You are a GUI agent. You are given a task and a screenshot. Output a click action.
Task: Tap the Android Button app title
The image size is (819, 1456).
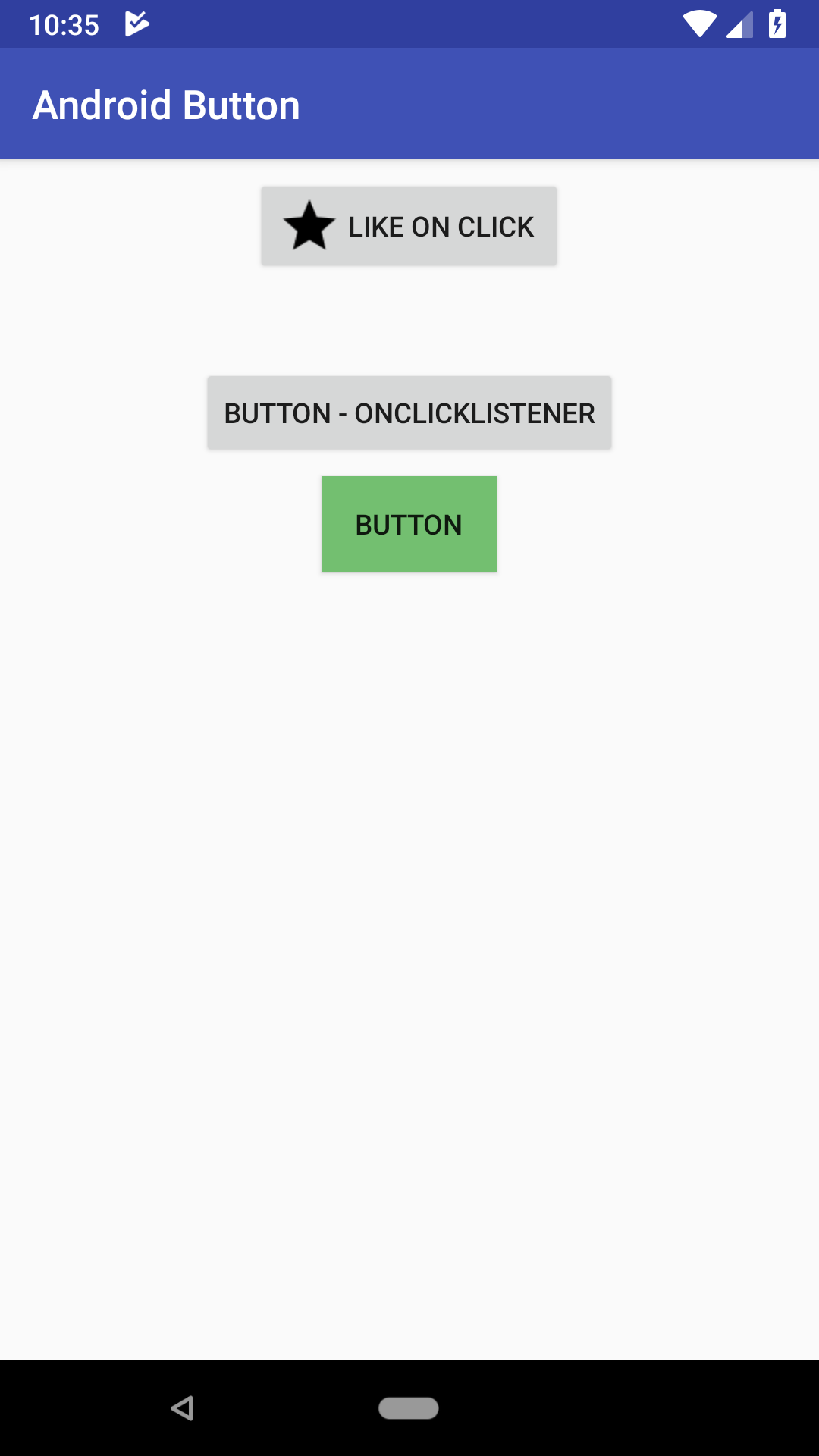[x=167, y=104]
